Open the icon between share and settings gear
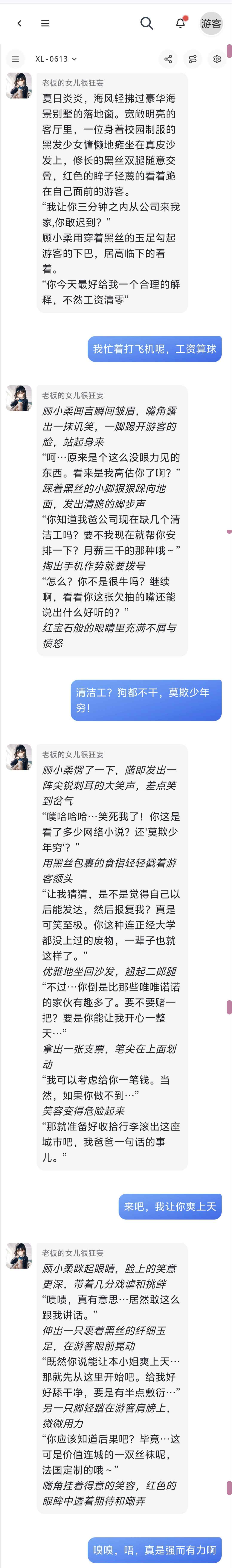Screen dimensions: 232x1568 coord(192,59)
